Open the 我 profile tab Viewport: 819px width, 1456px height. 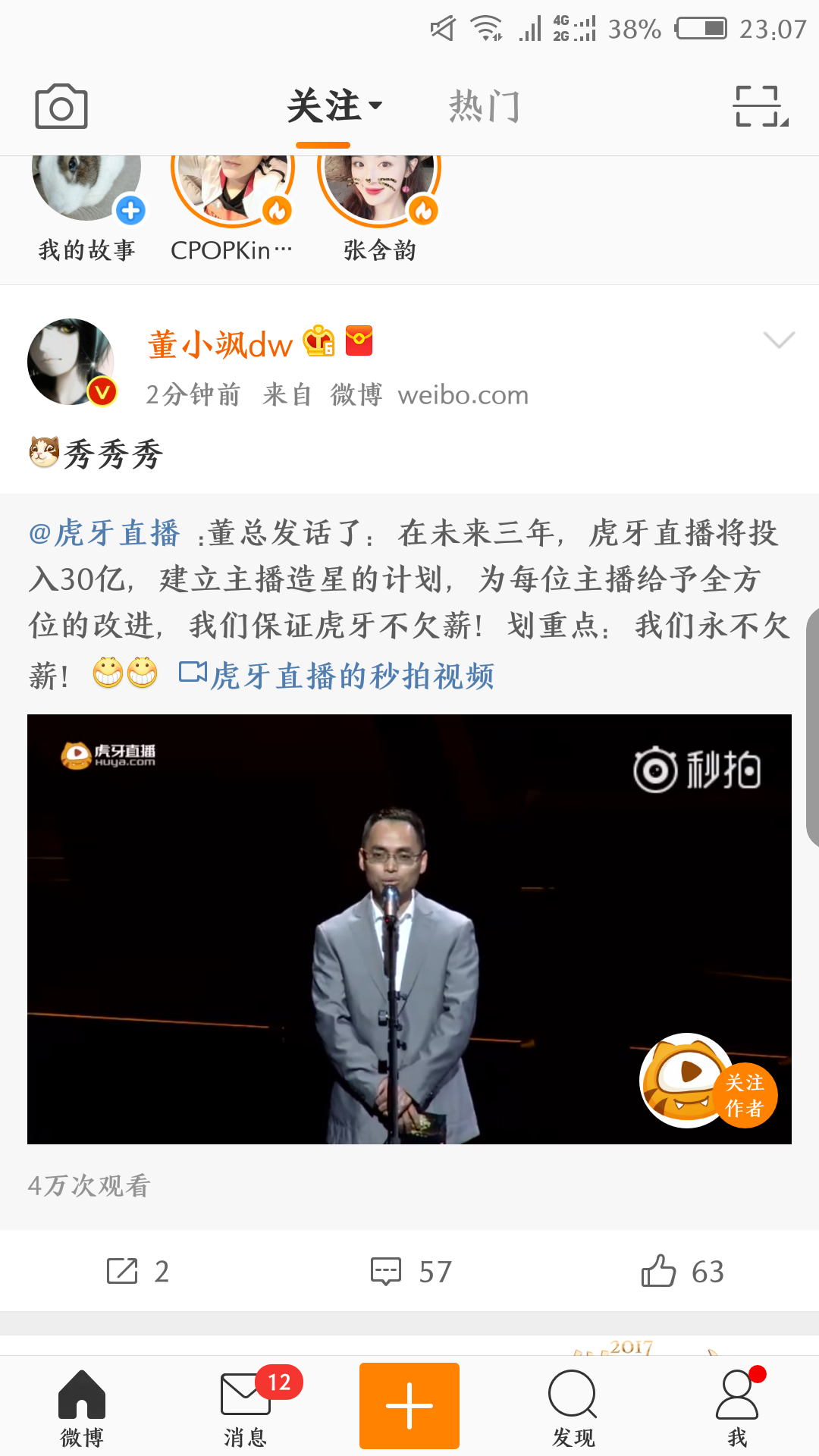[x=736, y=1407]
